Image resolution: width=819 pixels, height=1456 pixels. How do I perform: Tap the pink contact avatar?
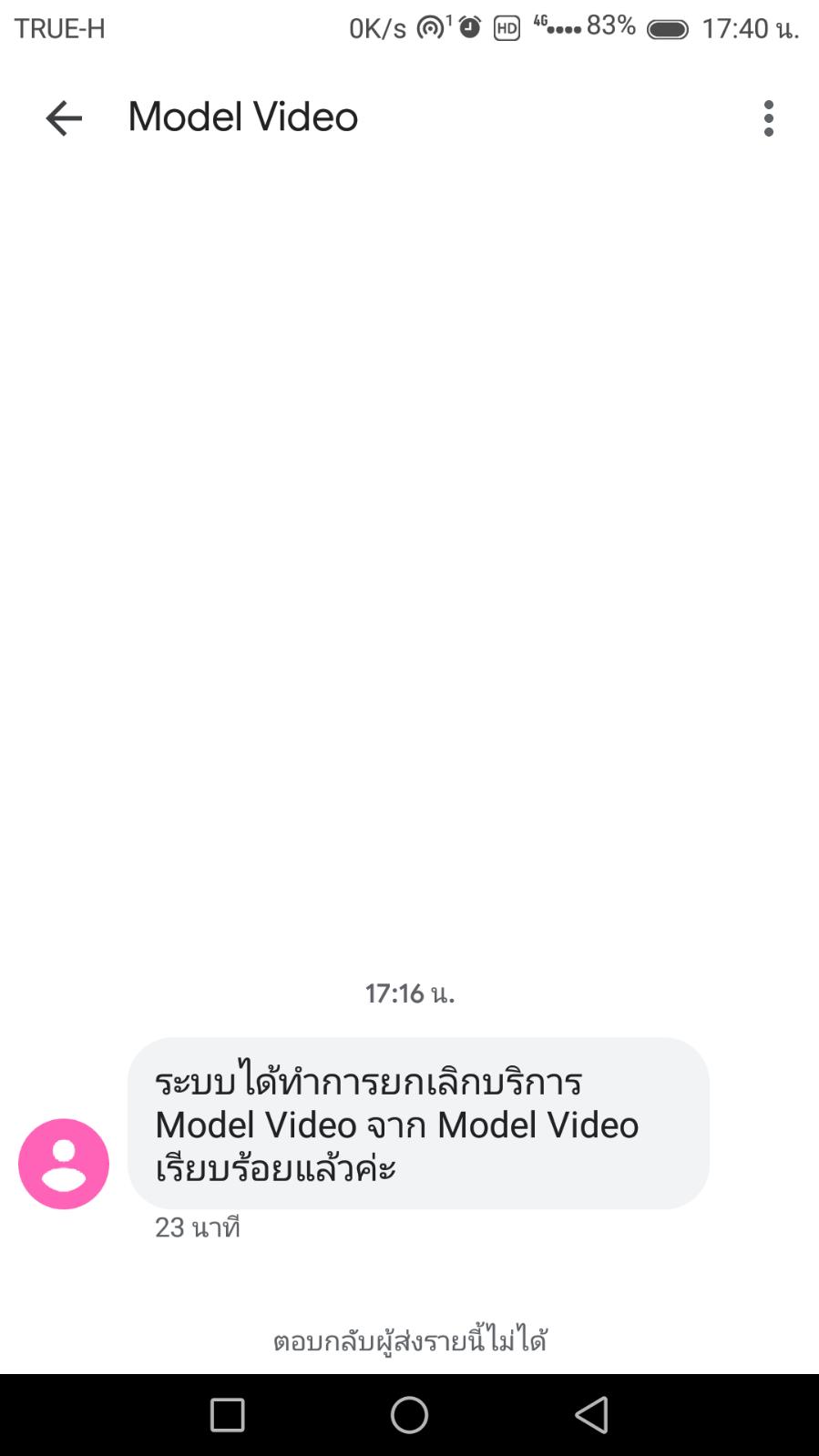tap(64, 1164)
